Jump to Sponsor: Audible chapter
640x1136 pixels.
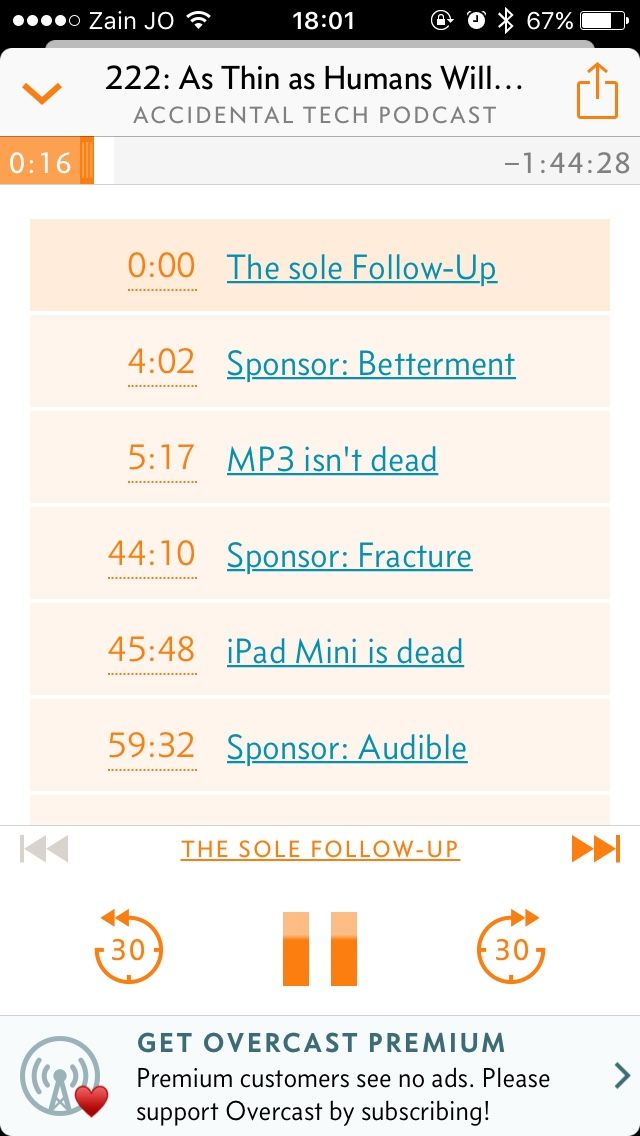(346, 747)
